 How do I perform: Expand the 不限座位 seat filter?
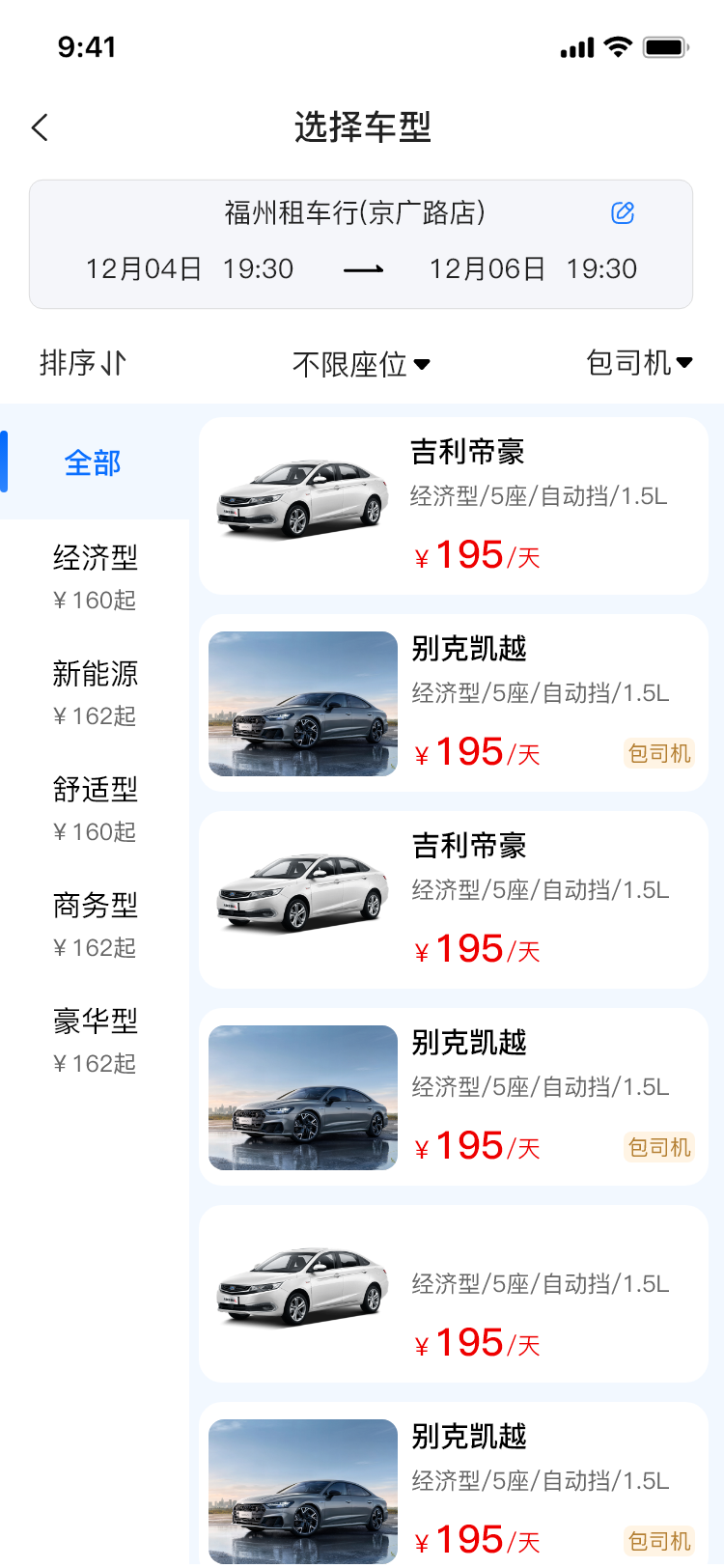point(361,364)
